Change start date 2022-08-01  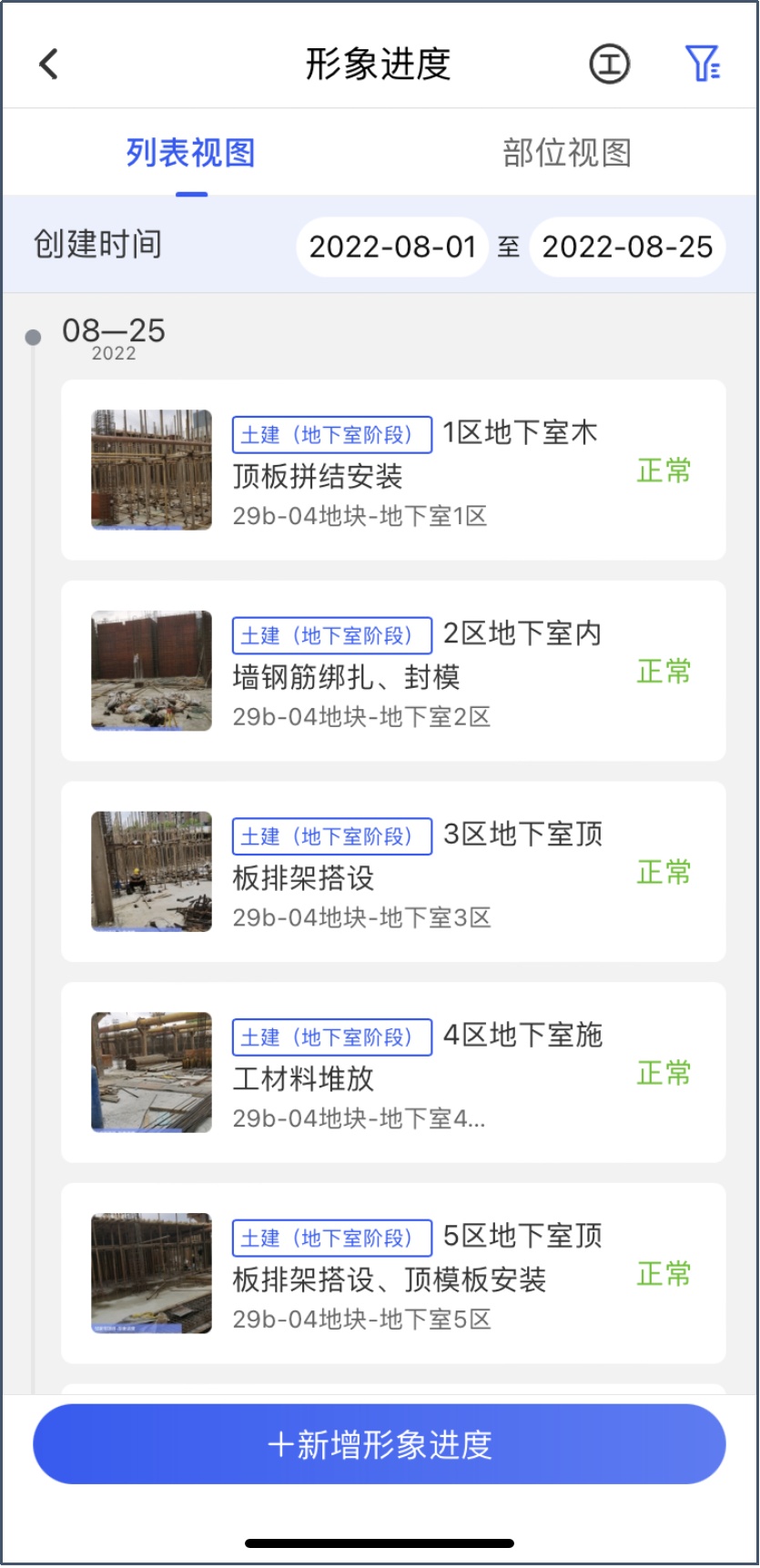[x=392, y=247]
